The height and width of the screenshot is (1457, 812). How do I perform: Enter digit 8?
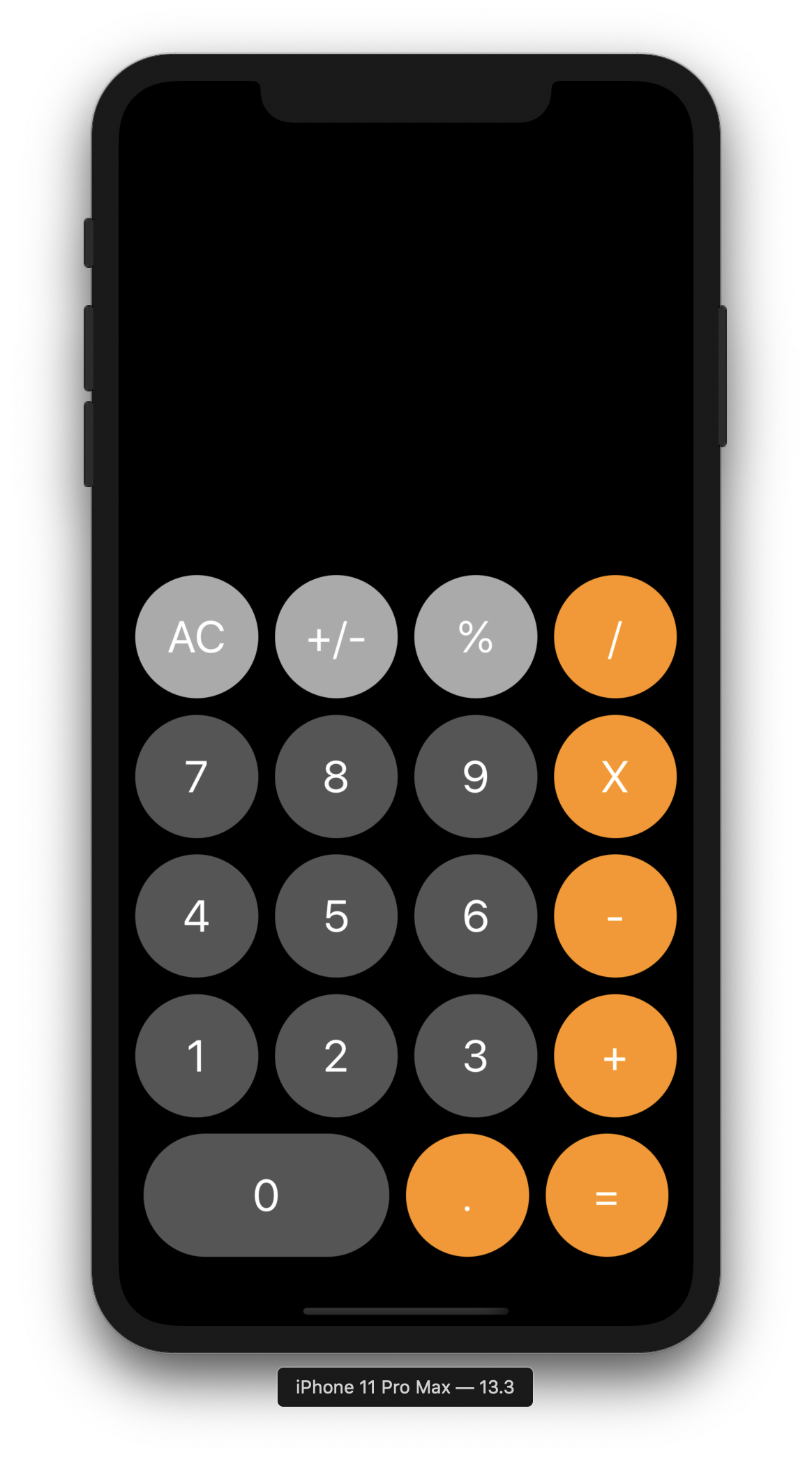click(336, 776)
